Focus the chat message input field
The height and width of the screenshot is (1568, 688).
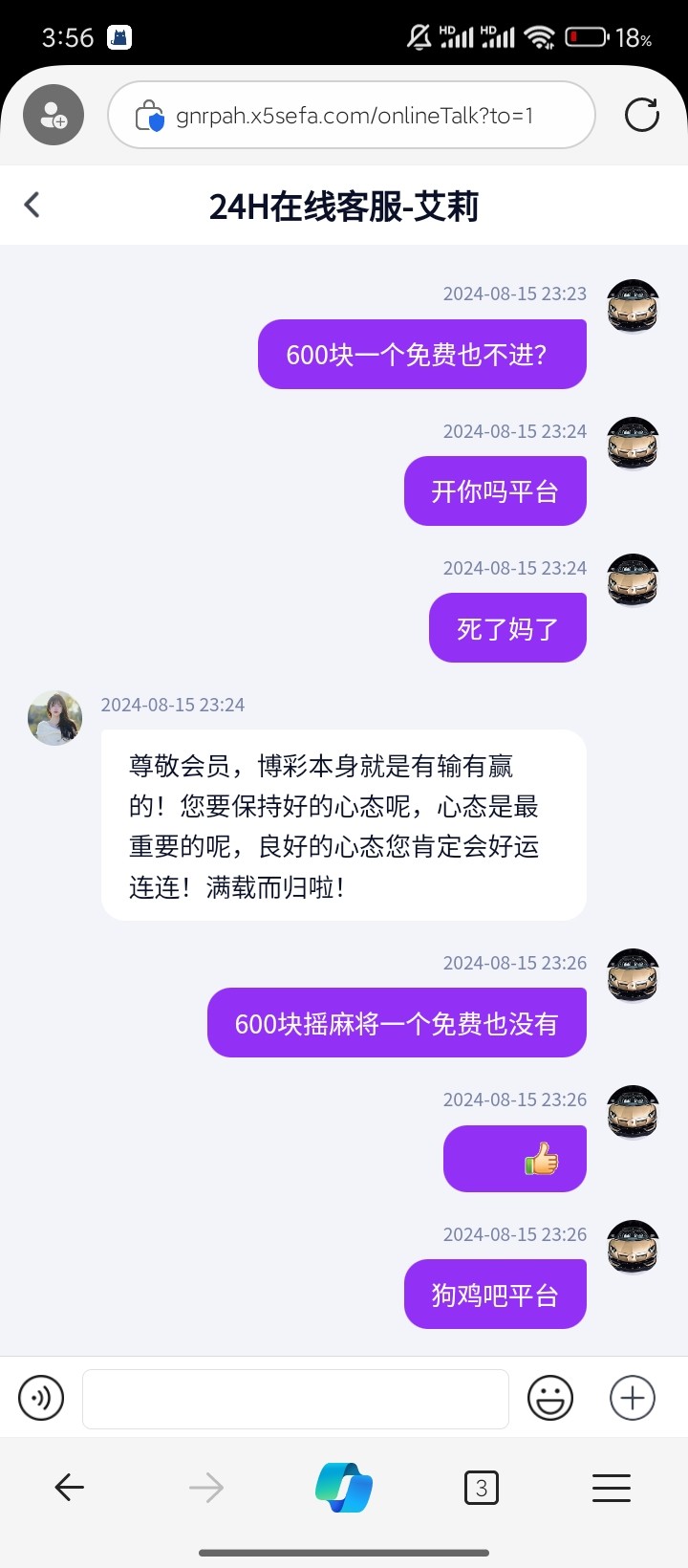295,1399
